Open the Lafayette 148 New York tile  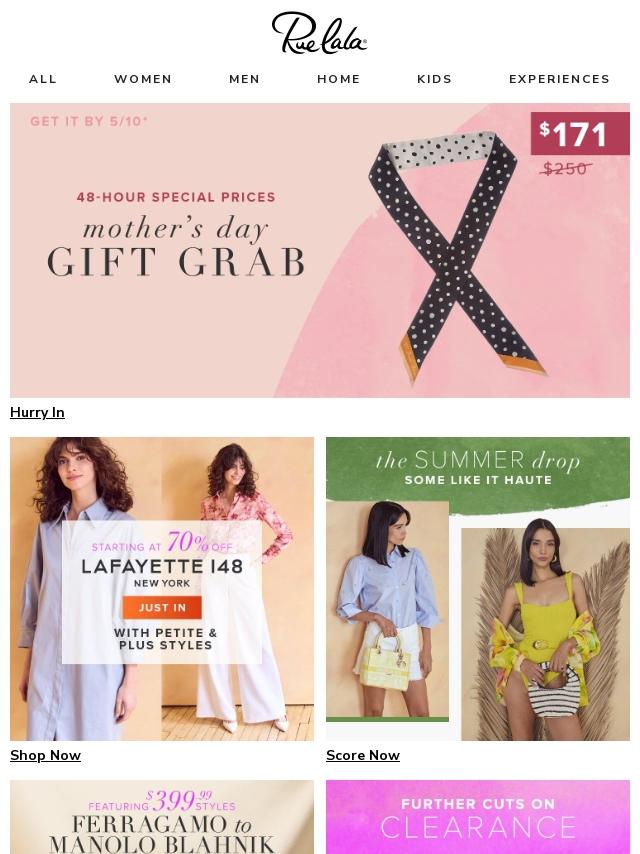click(162, 588)
